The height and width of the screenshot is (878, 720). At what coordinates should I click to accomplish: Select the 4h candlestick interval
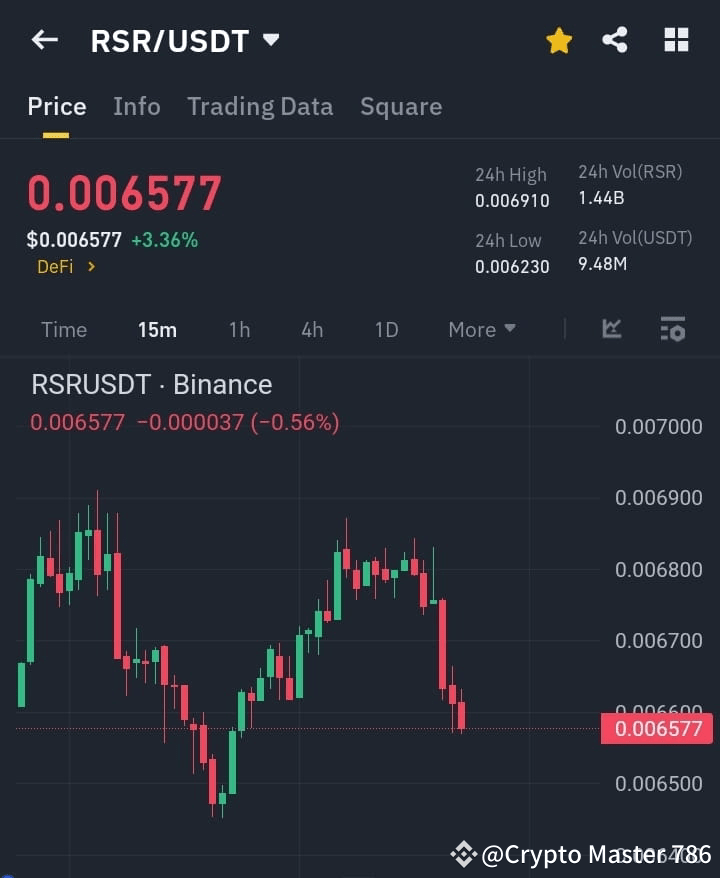point(311,329)
